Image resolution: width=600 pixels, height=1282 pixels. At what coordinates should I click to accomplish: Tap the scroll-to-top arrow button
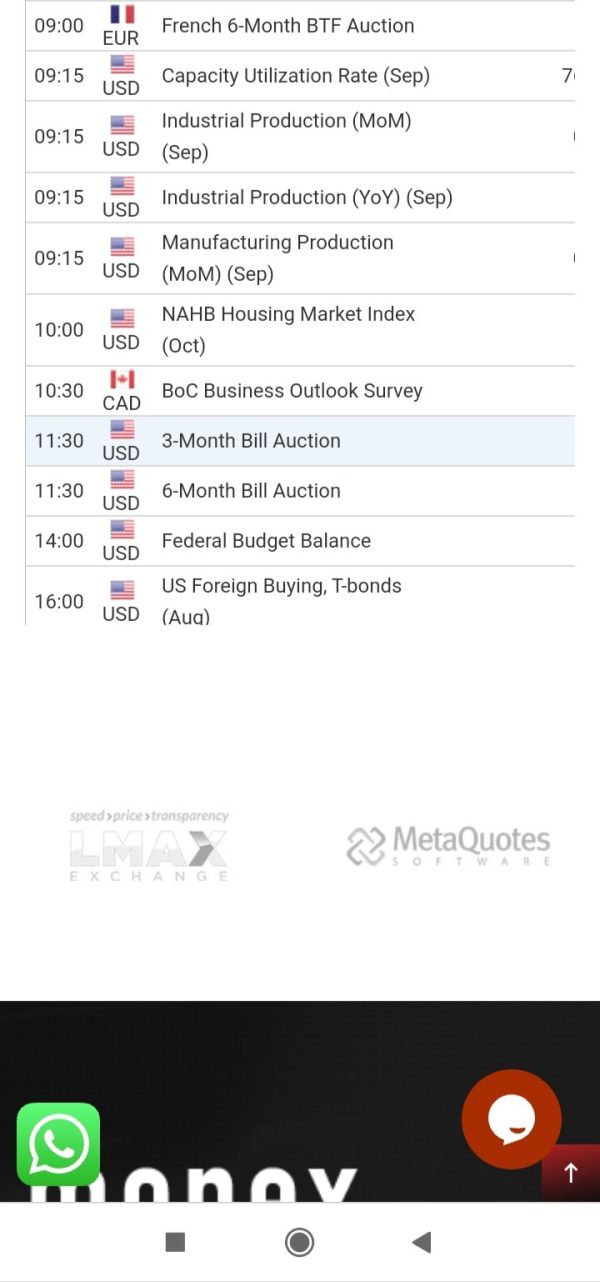[571, 1172]
